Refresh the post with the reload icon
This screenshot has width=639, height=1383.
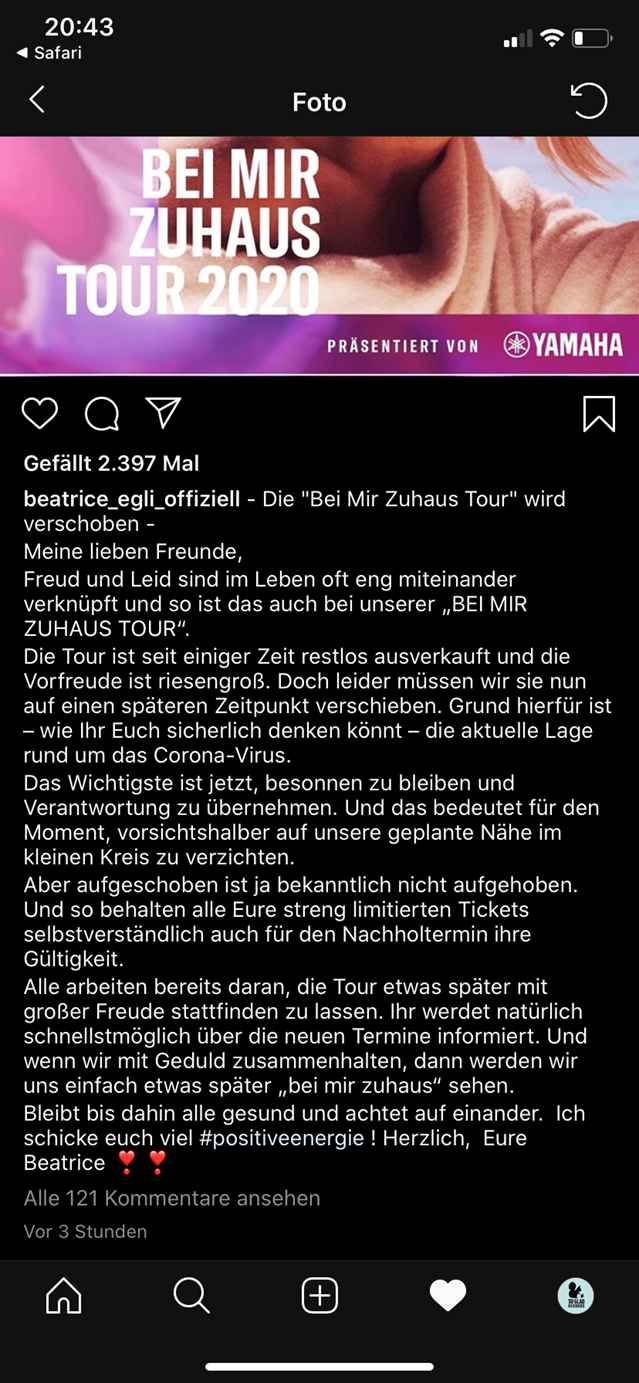[x=588, y=100]
